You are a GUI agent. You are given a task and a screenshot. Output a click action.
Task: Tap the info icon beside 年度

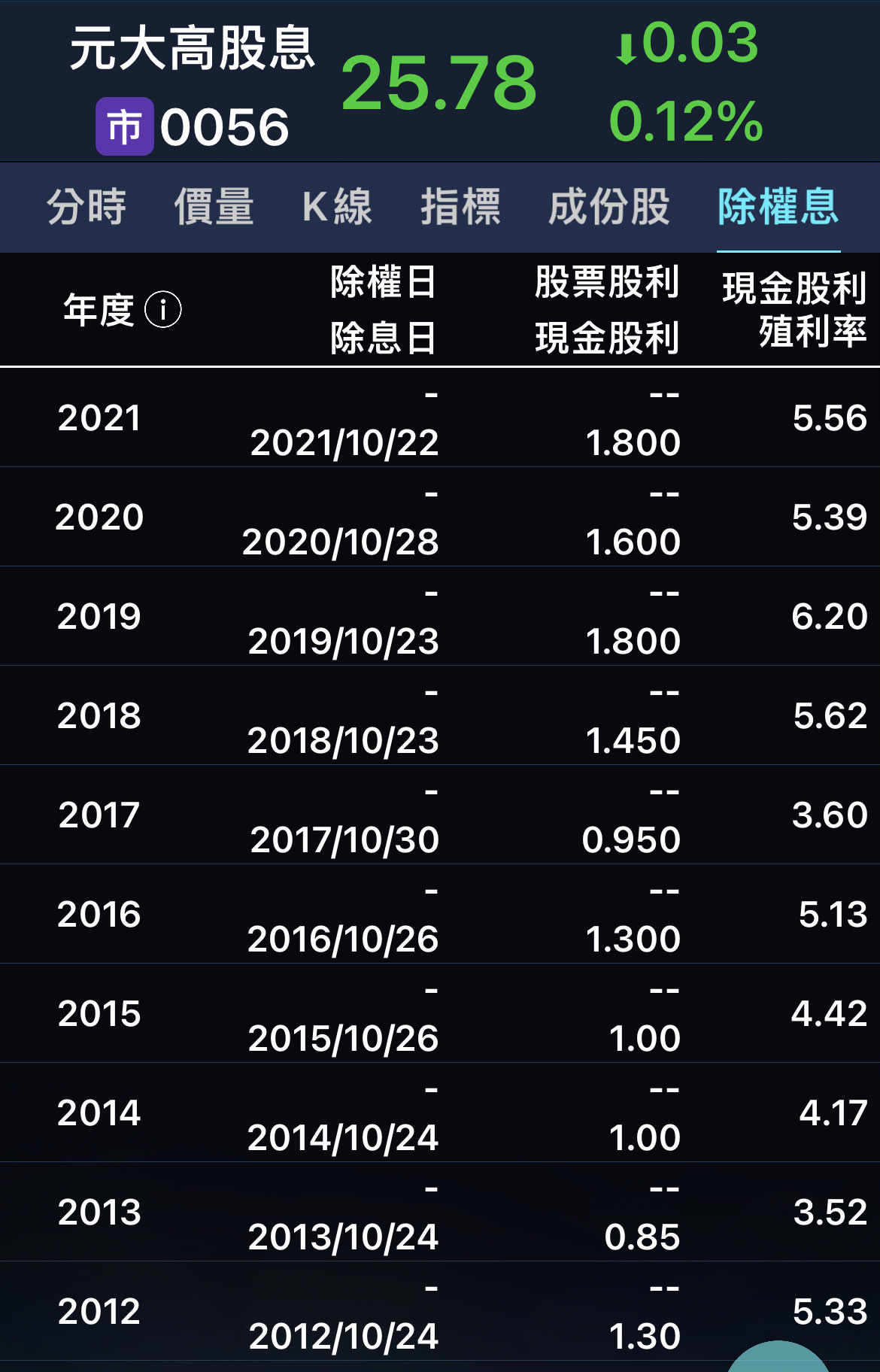pyautogui.click(x=163, y=310)
